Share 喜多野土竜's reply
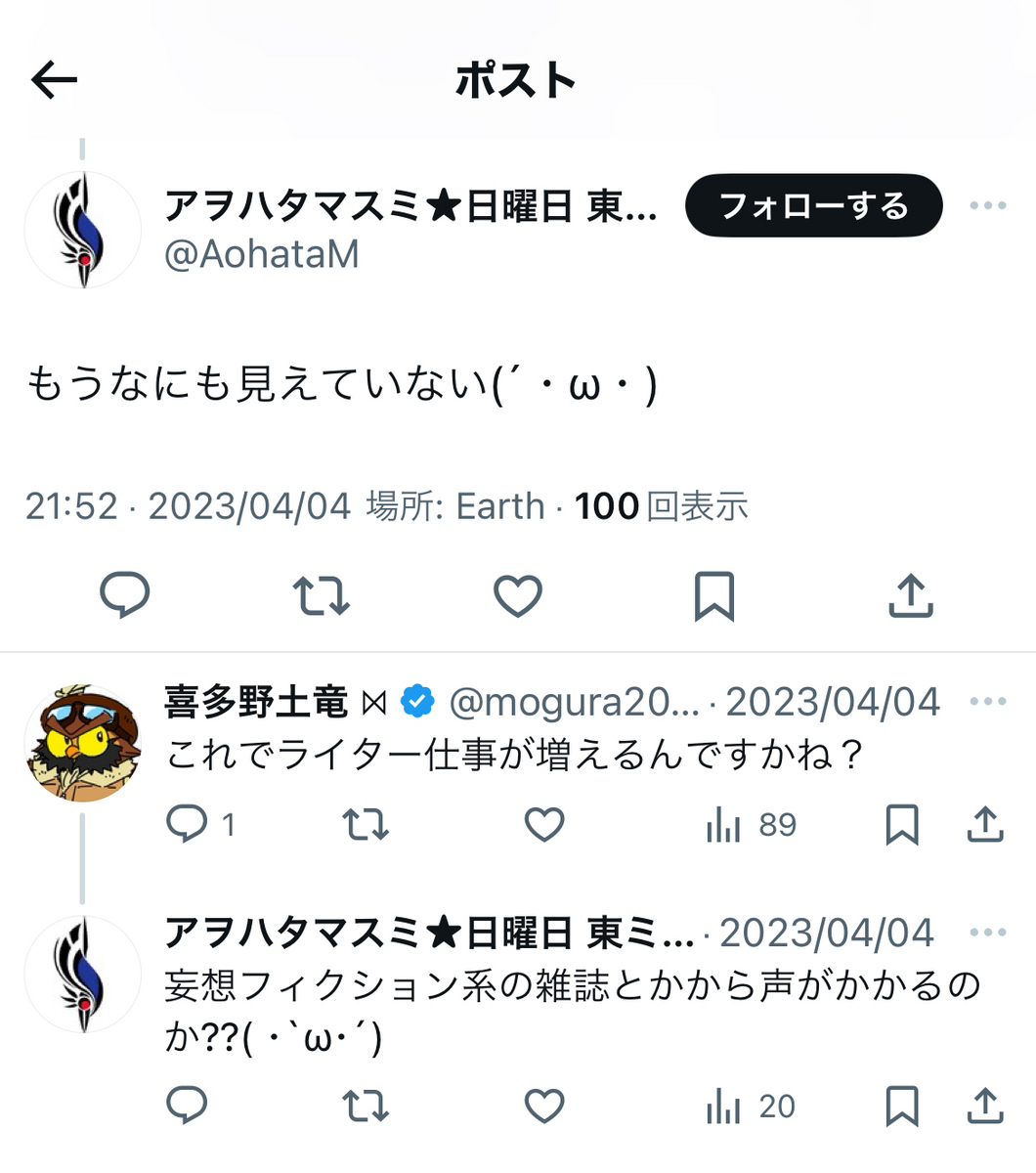The image size is (1036, 1173). (x=985, y=825)
